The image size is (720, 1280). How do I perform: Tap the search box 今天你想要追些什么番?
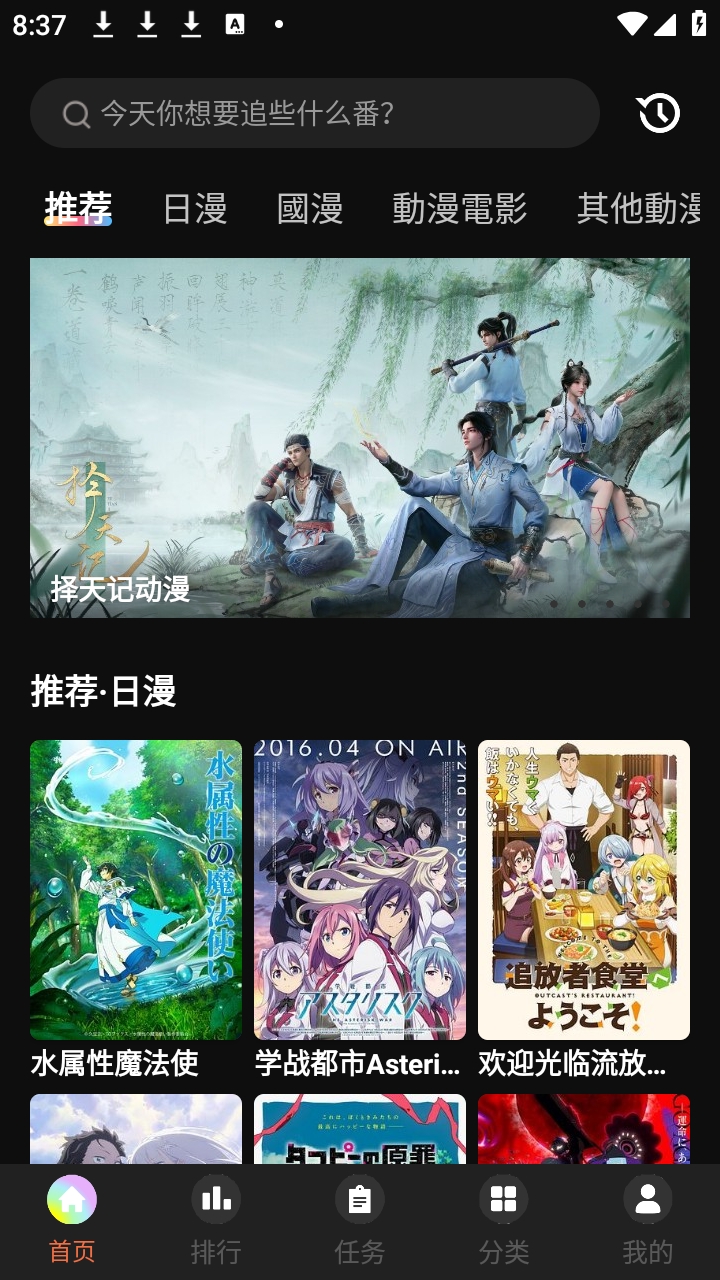pyautogui.click(x=314, y=113)
